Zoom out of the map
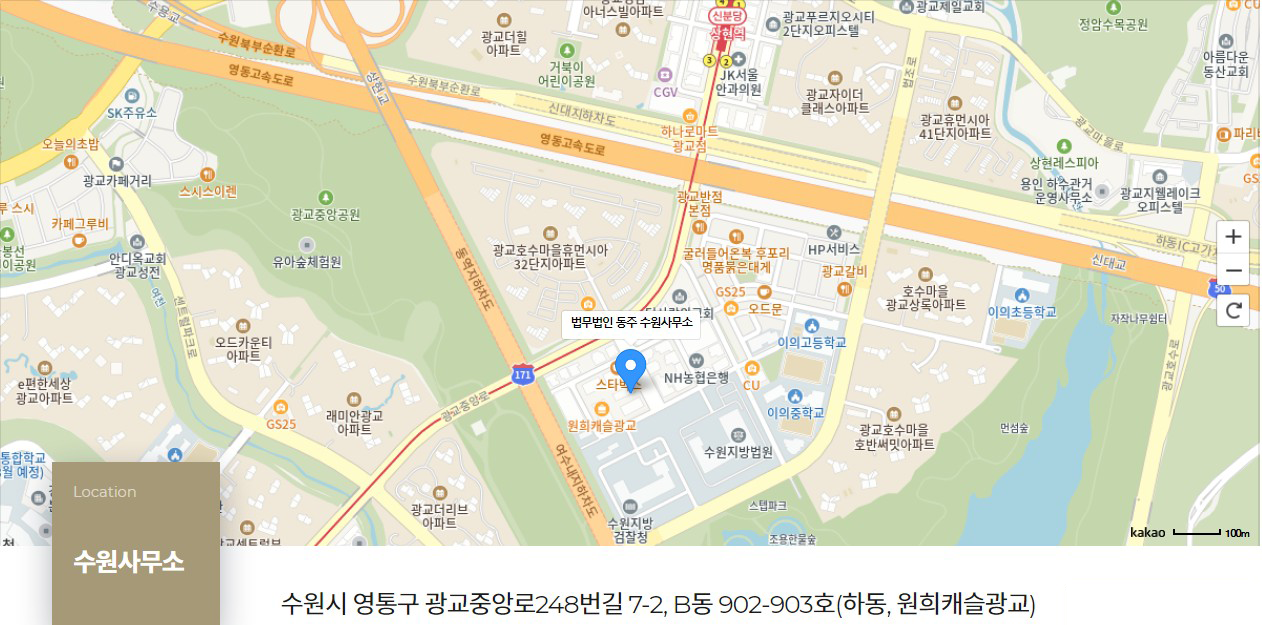 click(x=1233, y=271)
